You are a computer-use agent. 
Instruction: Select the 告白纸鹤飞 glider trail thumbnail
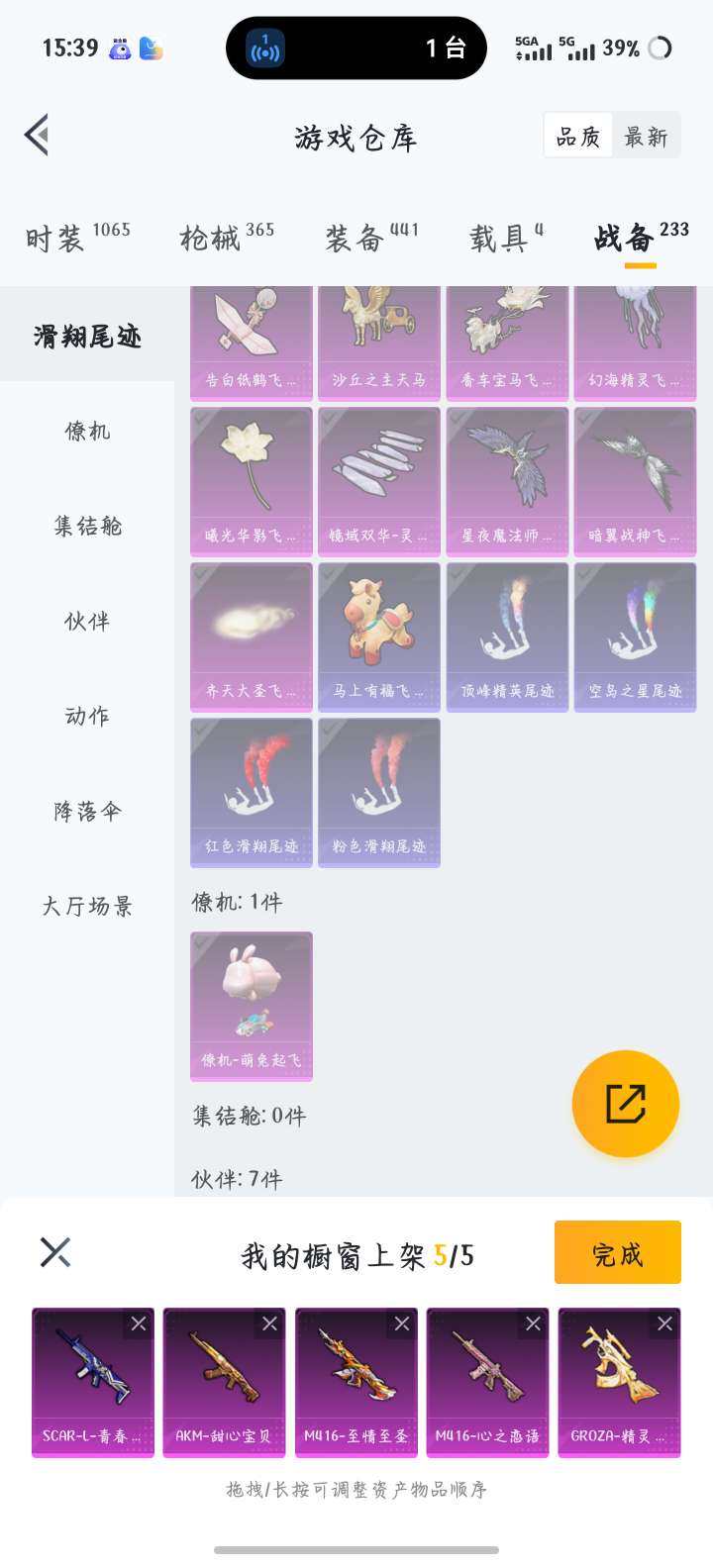click(251, 337)
